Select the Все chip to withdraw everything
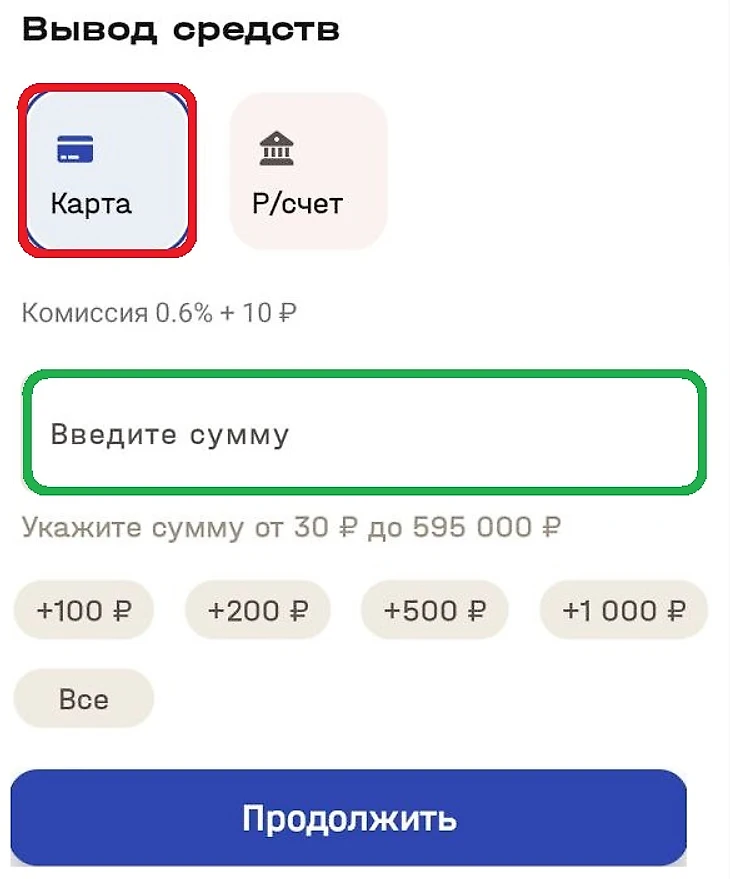 pos(84,698)
